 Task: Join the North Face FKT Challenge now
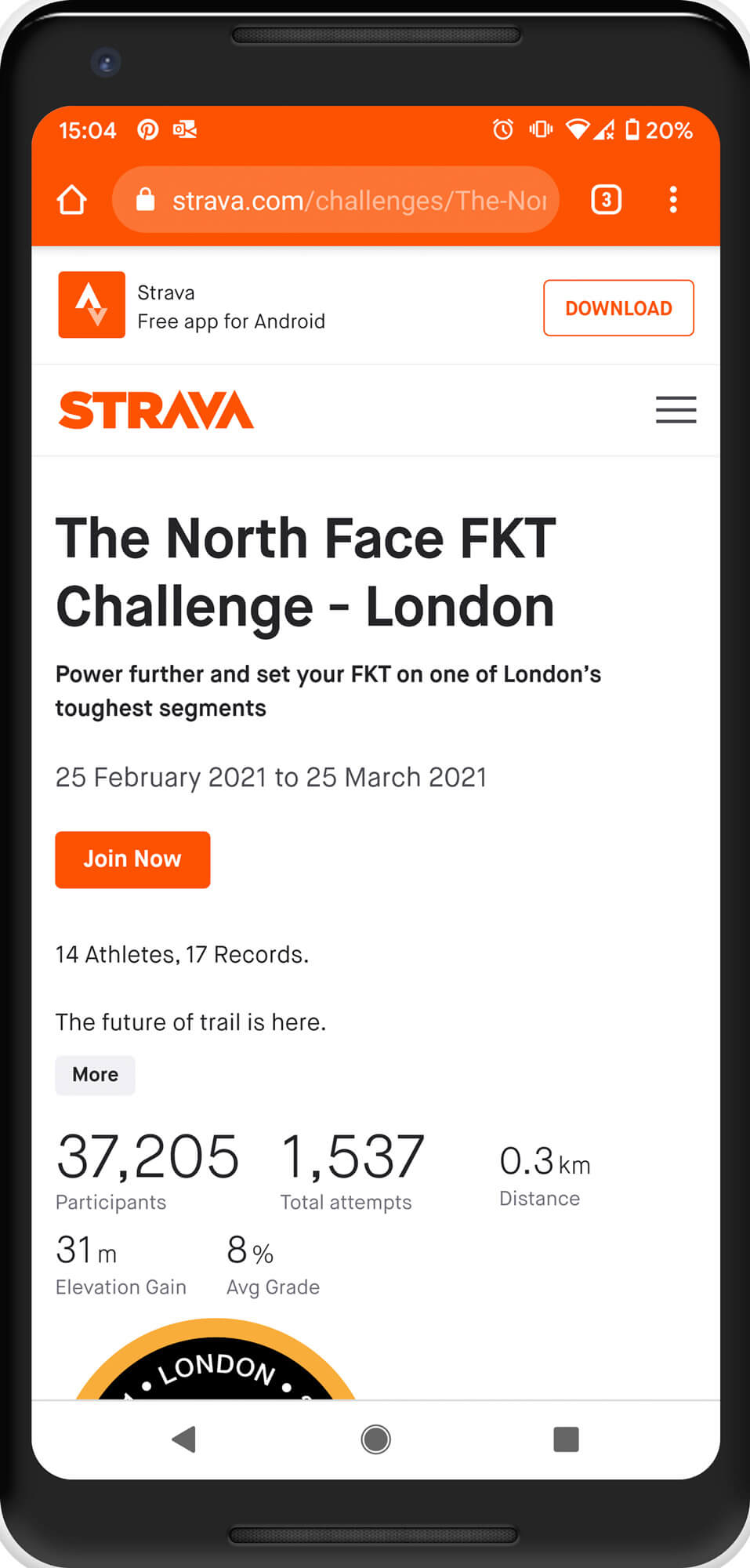(x=132, y=859)
